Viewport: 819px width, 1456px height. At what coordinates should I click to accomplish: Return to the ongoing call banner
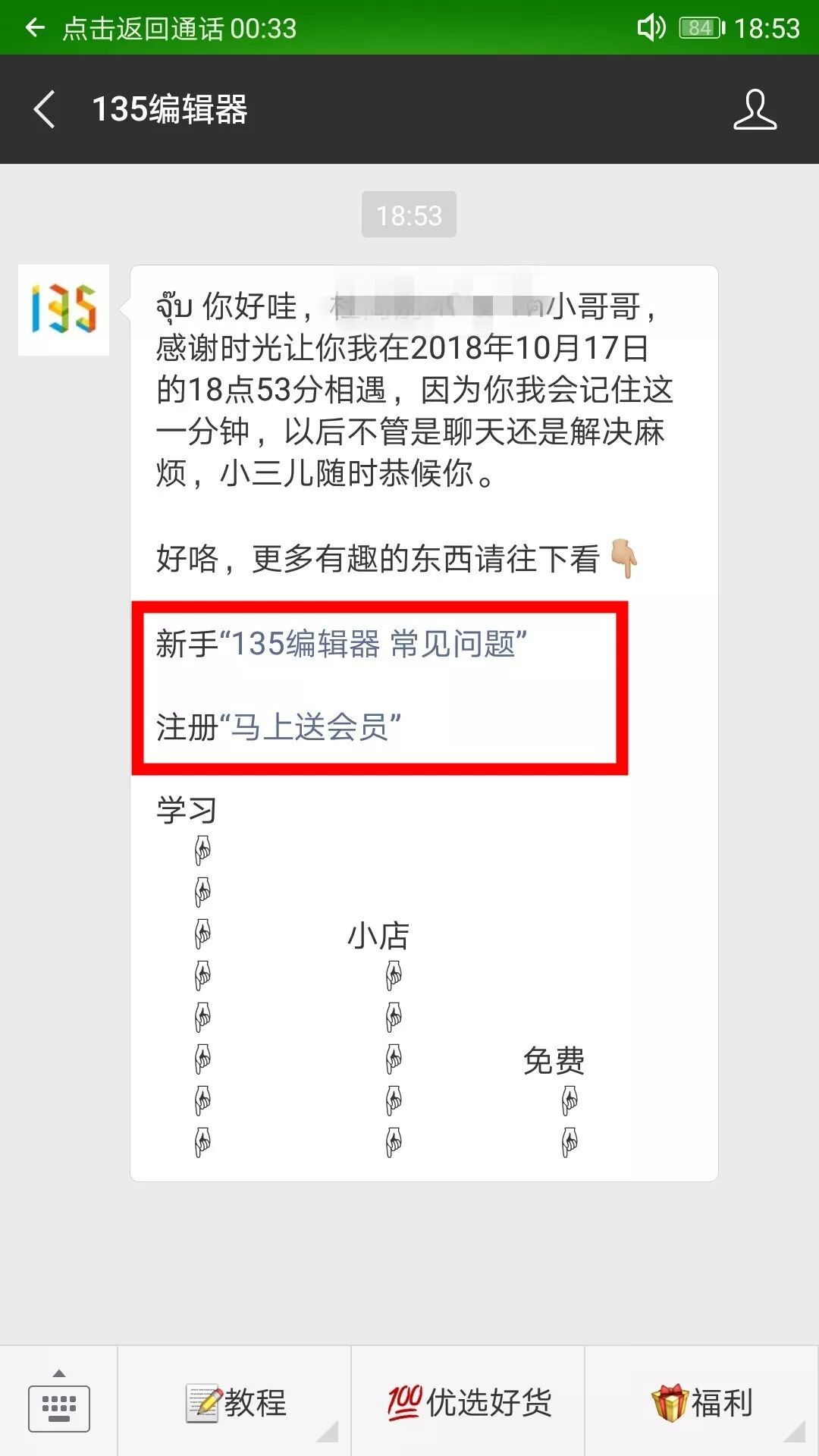(x=179, y=29)
